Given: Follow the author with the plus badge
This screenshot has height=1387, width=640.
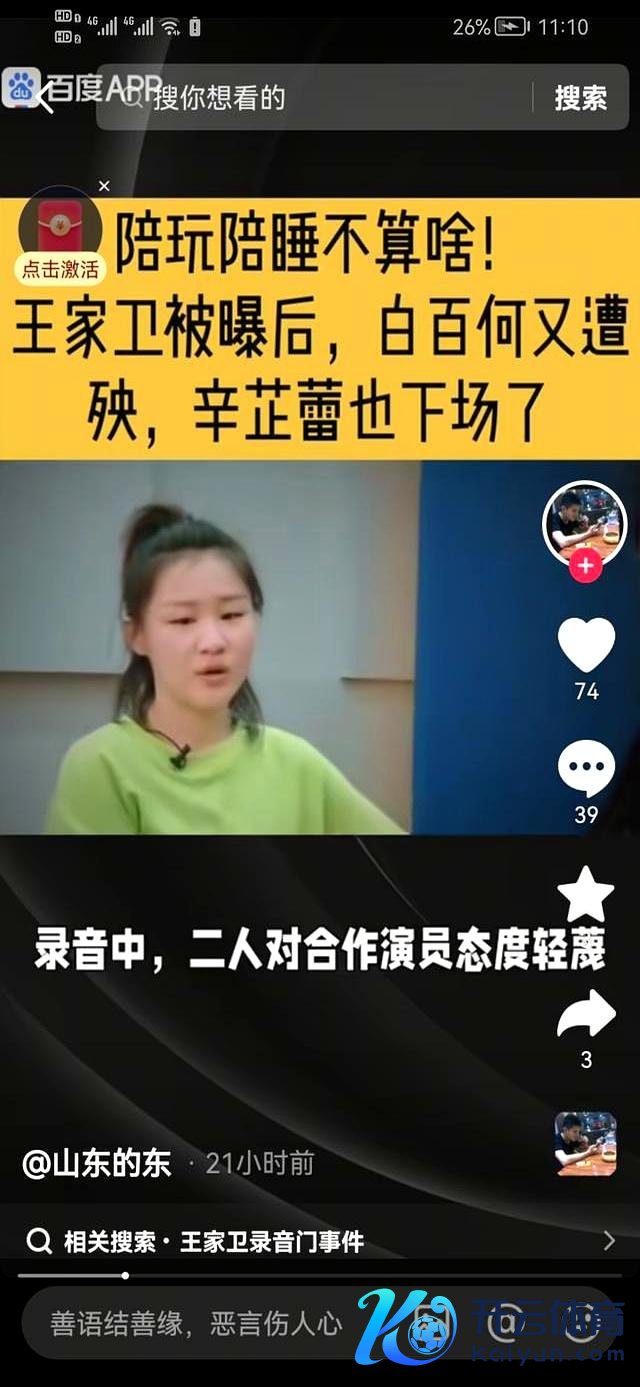Looking at the screenshot, I should (585, 566).
